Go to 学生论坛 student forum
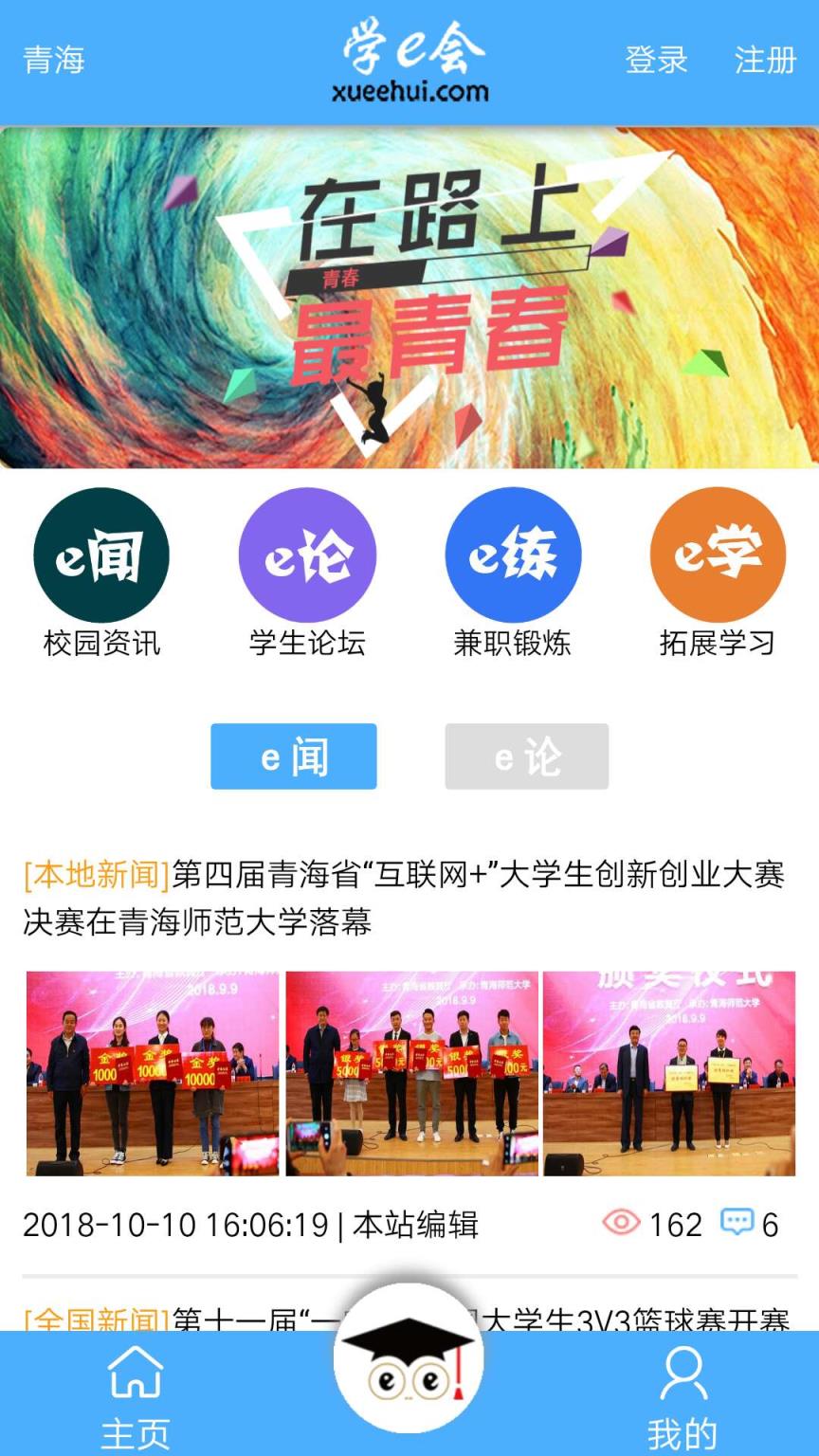 (307, 573)
